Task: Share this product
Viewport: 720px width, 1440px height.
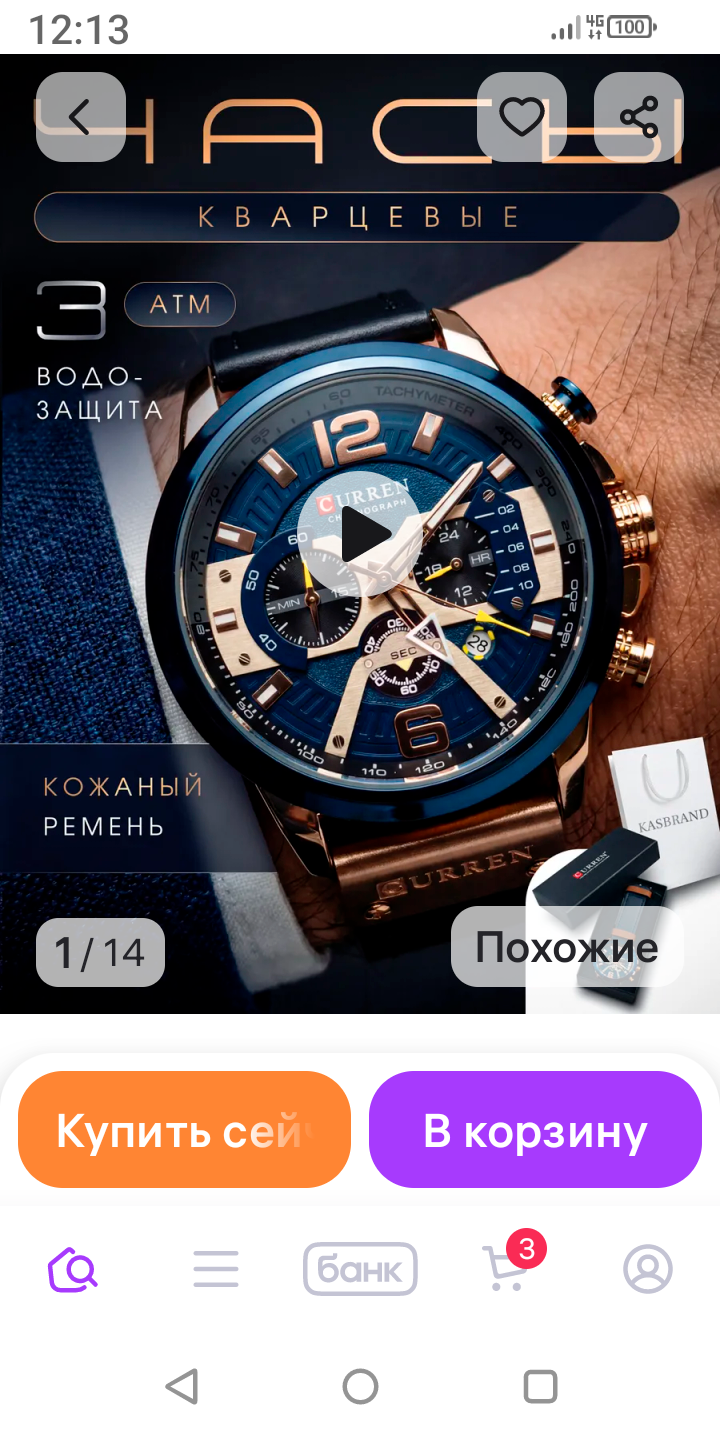Action: [x=639, y=117]
